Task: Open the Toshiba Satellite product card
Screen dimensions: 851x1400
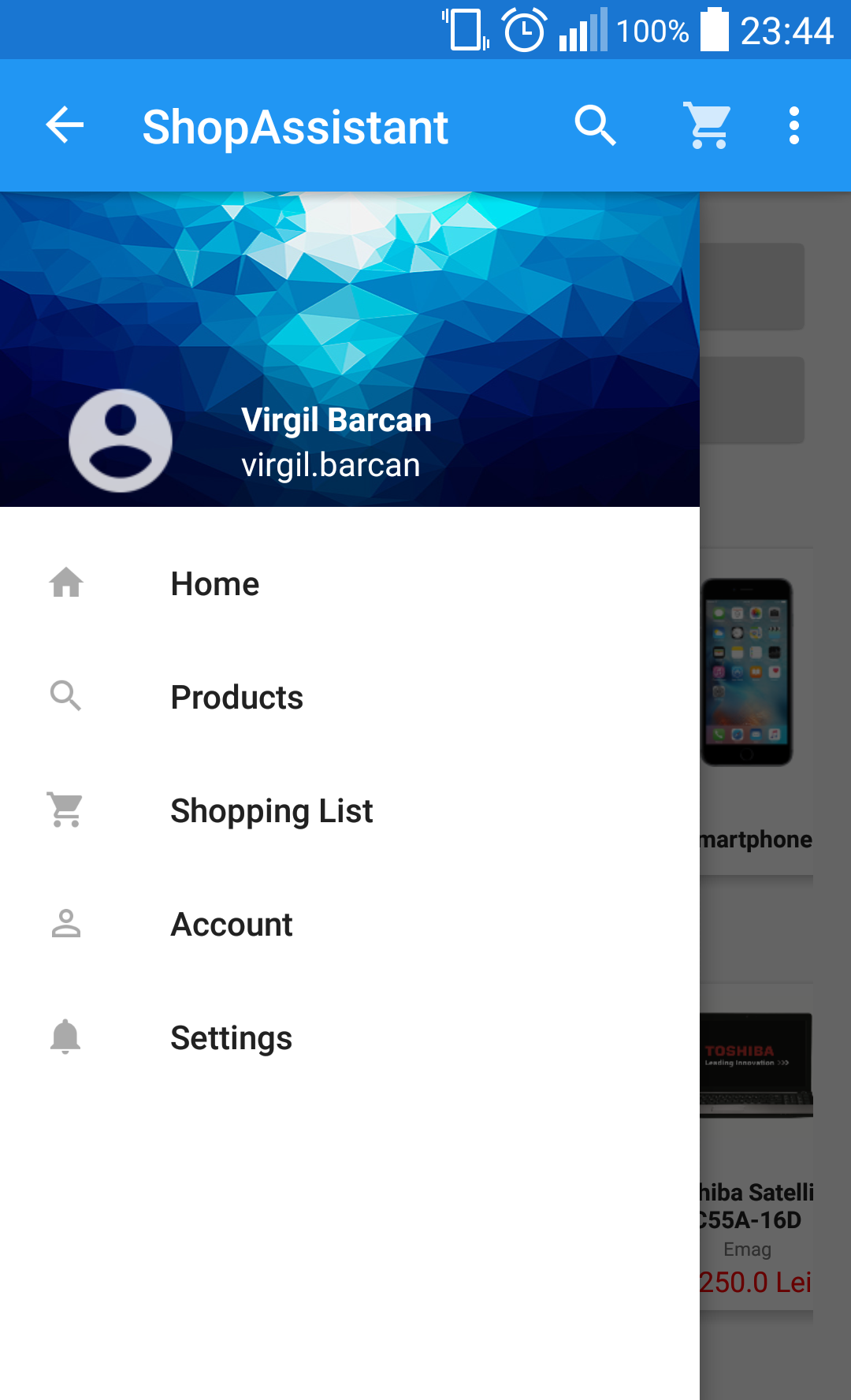Action: click(756, 1147)
